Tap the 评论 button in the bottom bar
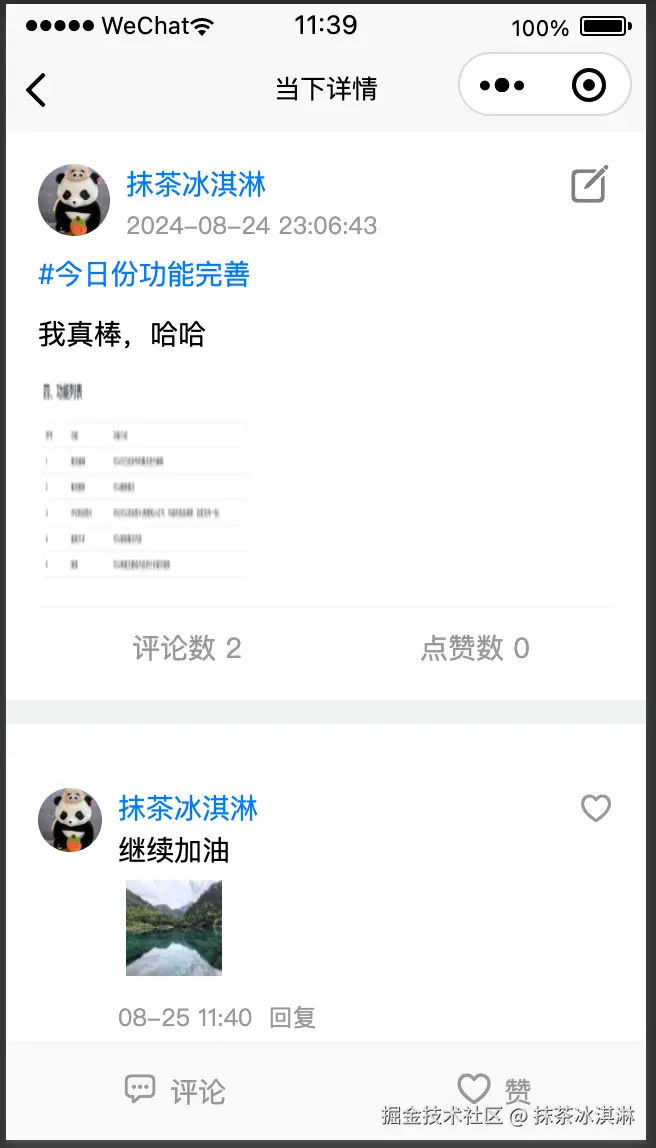The height and width of the screenshot is (1148, 656). coord(176,1090)
